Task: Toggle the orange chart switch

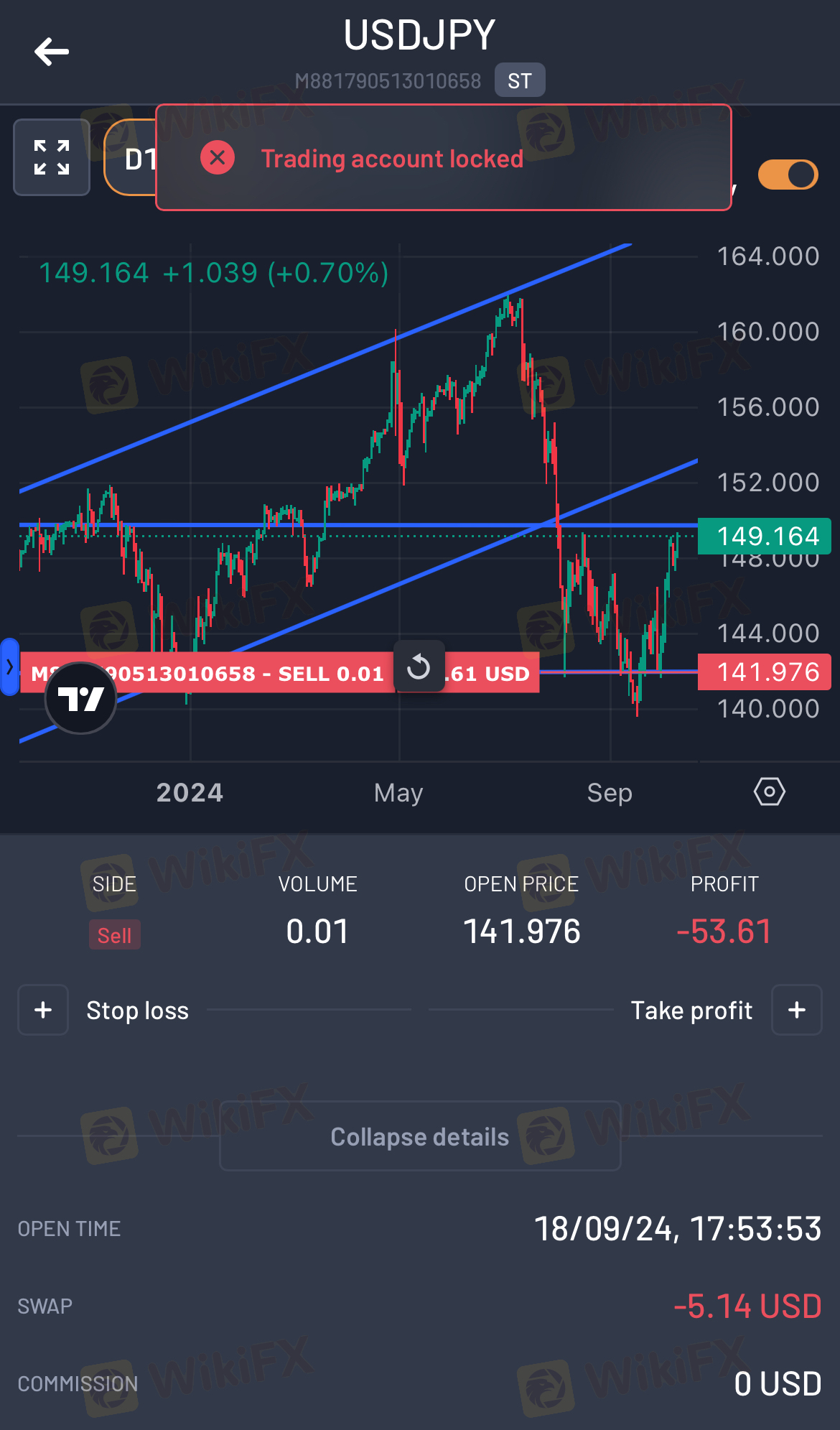Action: pos(788,175)
